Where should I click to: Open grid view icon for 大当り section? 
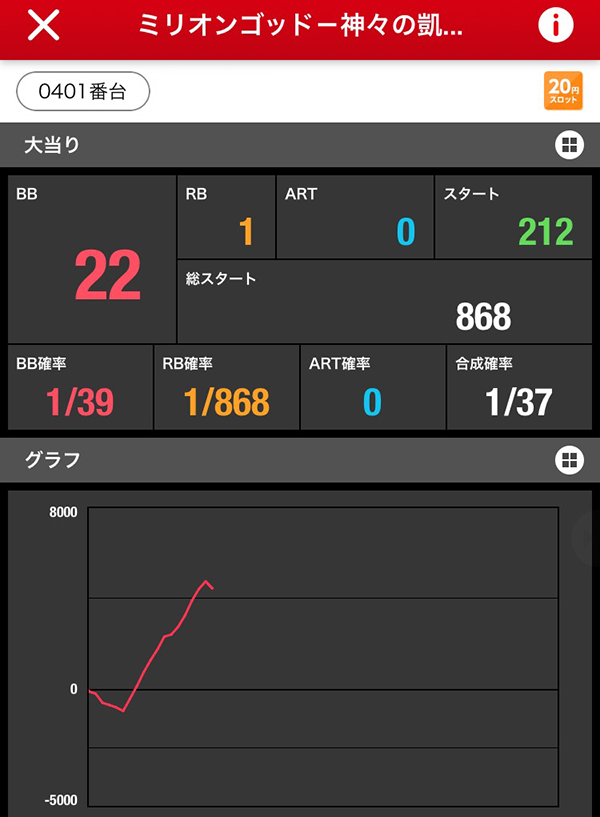pyautogui.click(x=568, y=146)
